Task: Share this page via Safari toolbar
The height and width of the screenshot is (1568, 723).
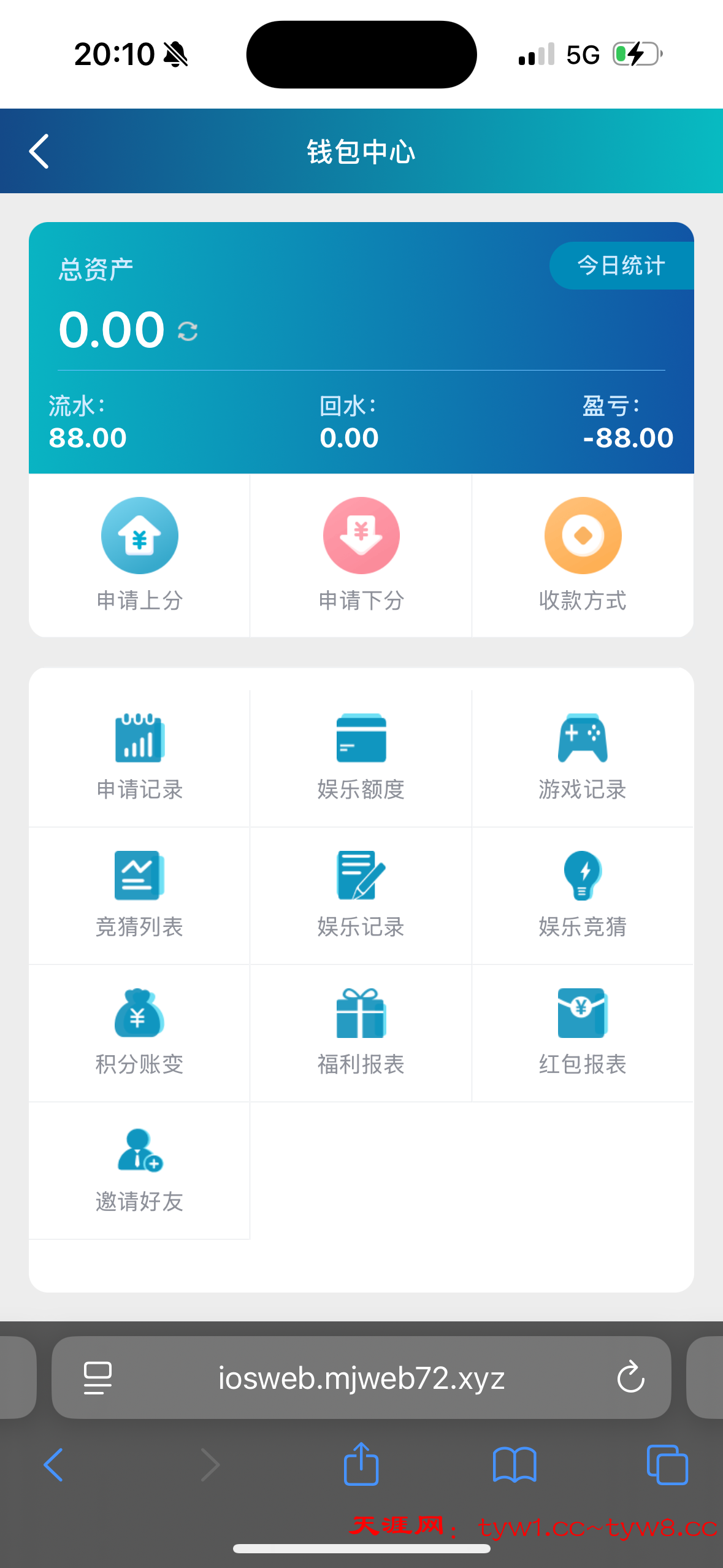Action: [x=361, y=1464]
